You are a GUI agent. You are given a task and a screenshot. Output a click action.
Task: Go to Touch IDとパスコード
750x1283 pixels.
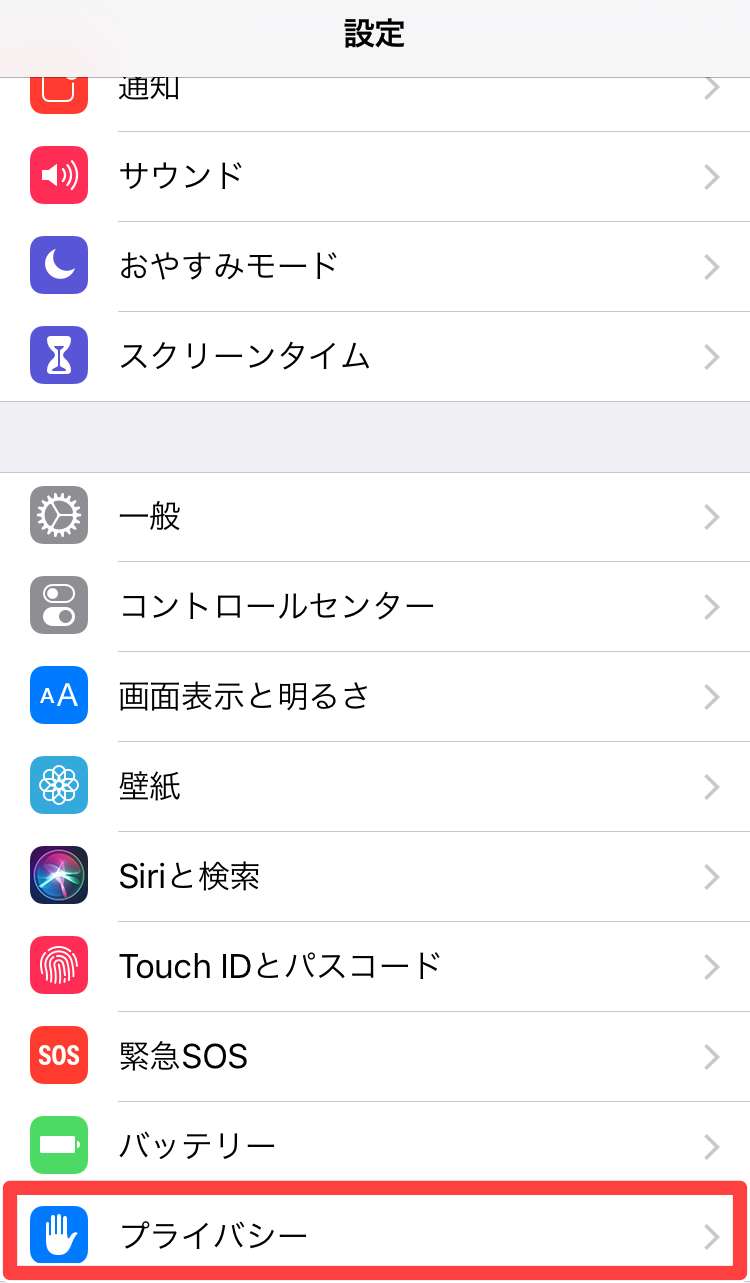pyautogui.click(x=375, y=966)
